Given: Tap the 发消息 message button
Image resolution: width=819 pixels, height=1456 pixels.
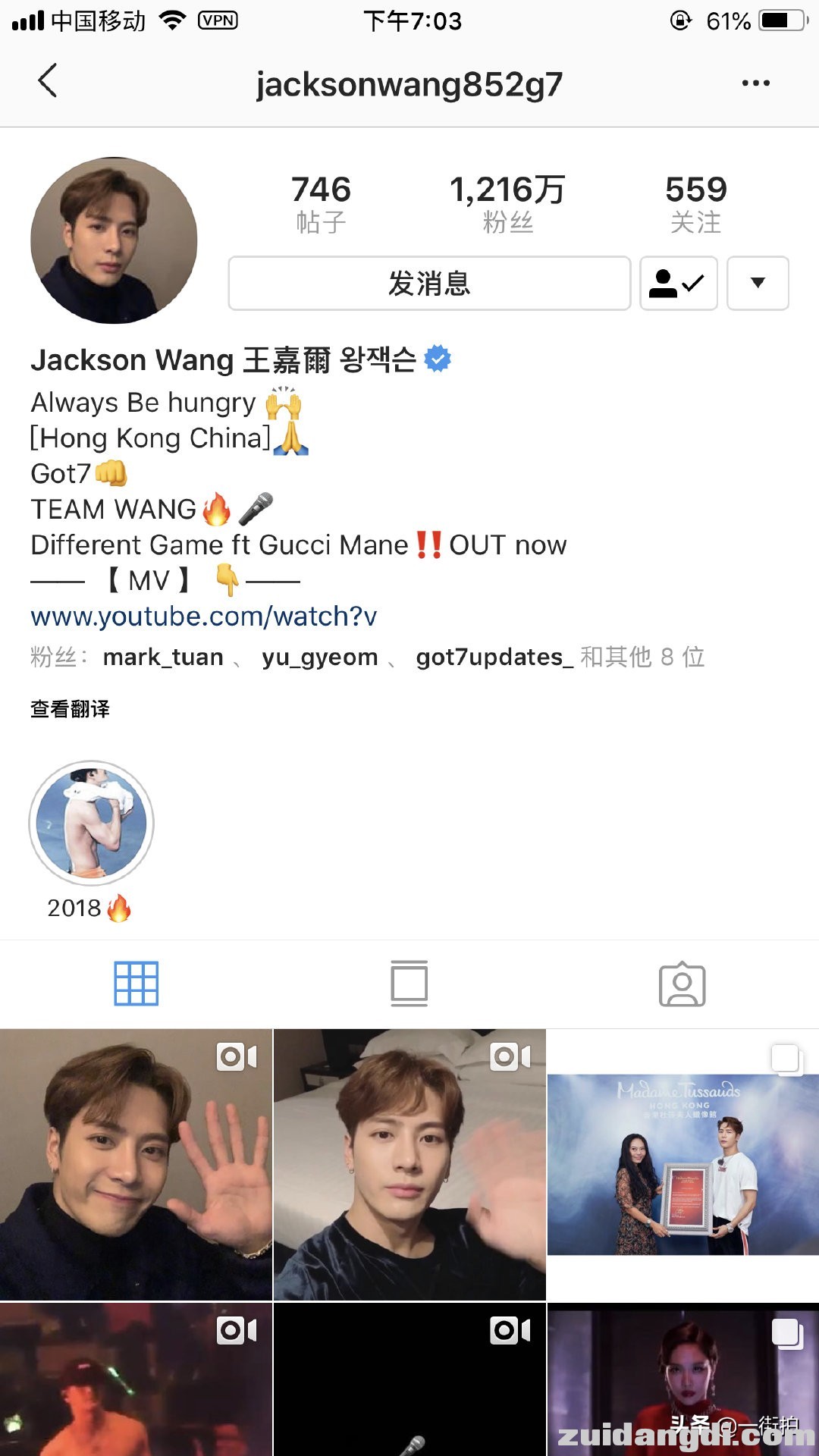Looking at the screenshot, I should click(x=429, y=284).
